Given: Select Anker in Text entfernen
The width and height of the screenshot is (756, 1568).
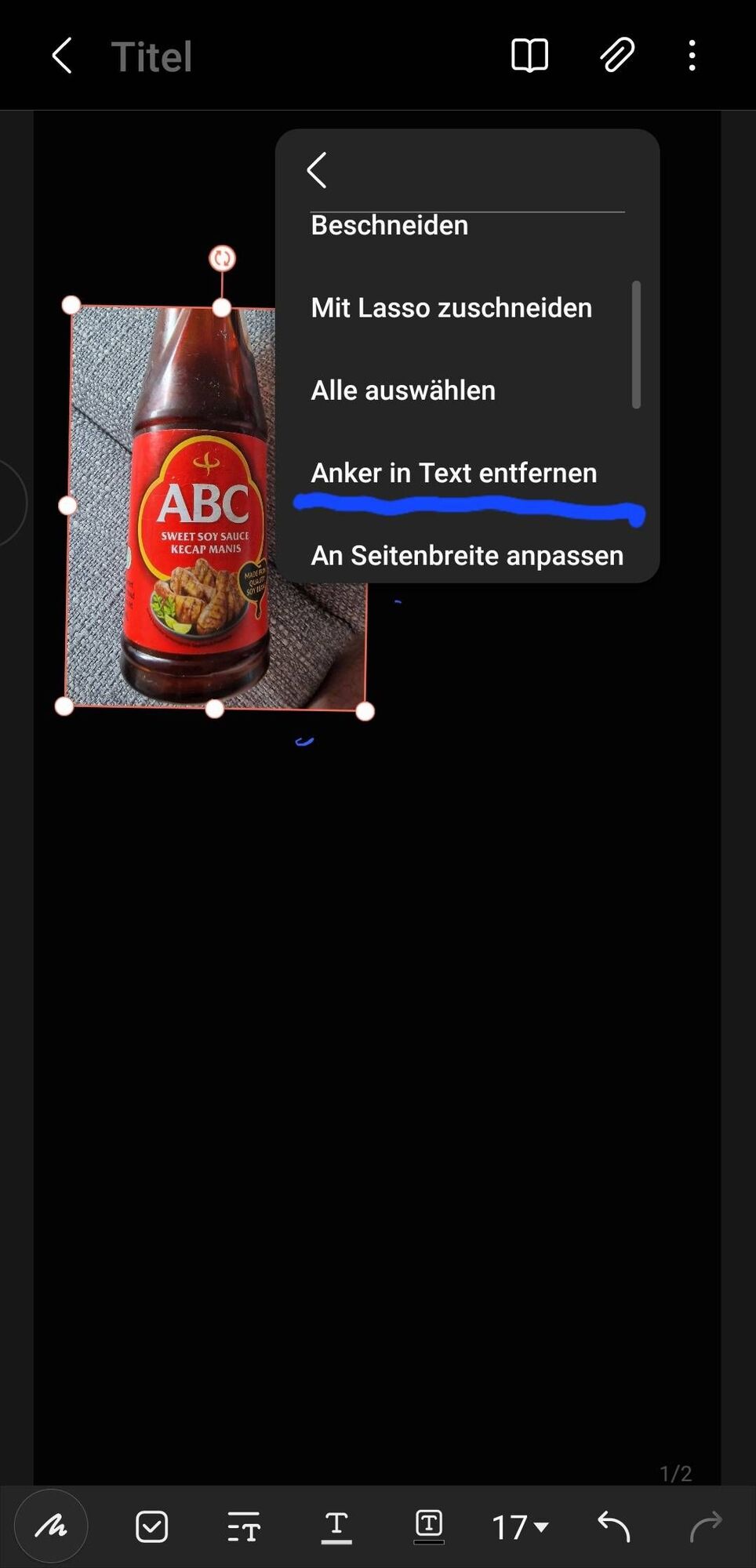Looking at the screenshot, I should point(453,473).
